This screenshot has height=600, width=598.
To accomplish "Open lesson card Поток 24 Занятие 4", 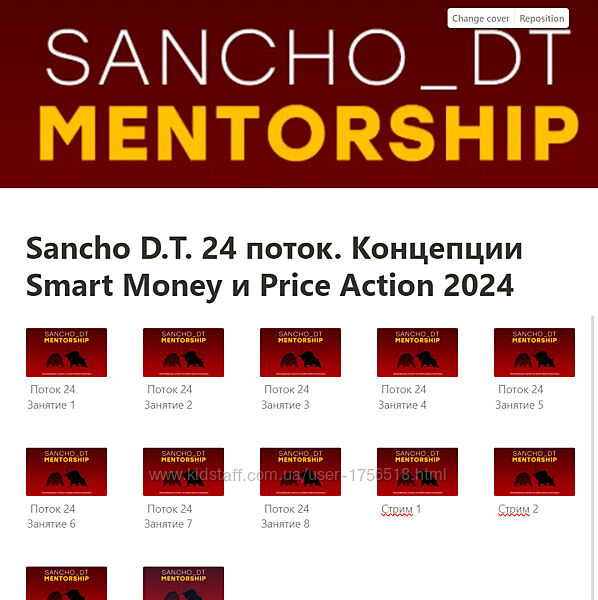I will point(417,370).
